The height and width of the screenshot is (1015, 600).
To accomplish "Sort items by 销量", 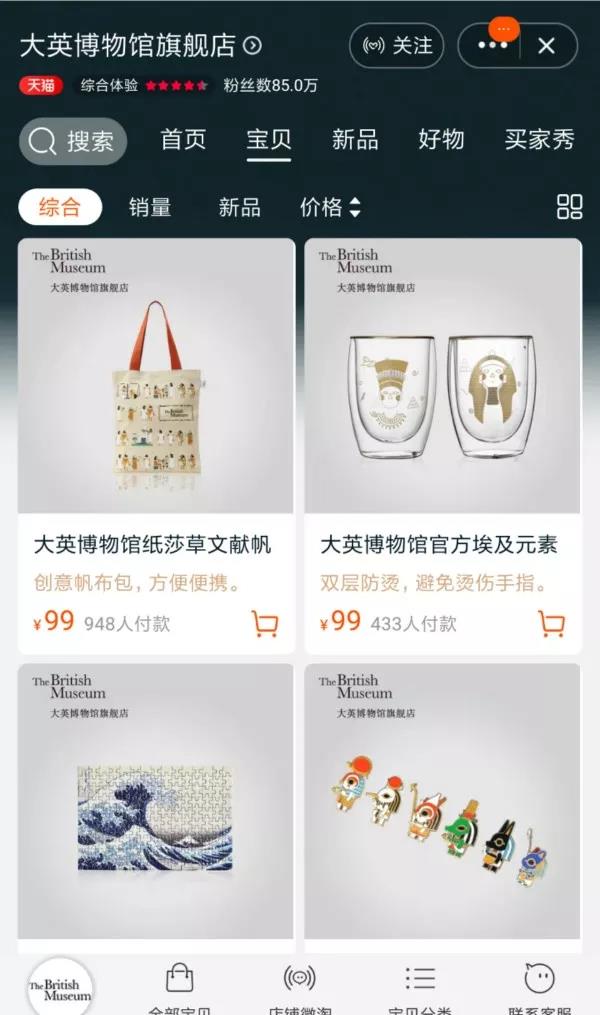I will (150, 207).
